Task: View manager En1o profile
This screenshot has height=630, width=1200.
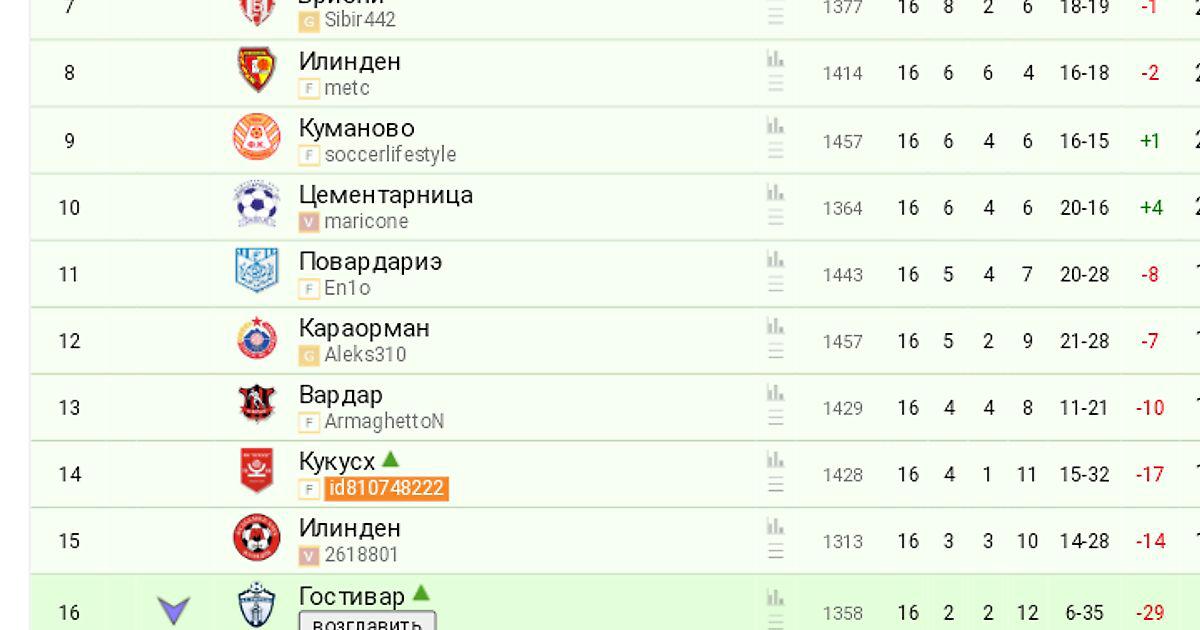Action: [x=347, y=288]
